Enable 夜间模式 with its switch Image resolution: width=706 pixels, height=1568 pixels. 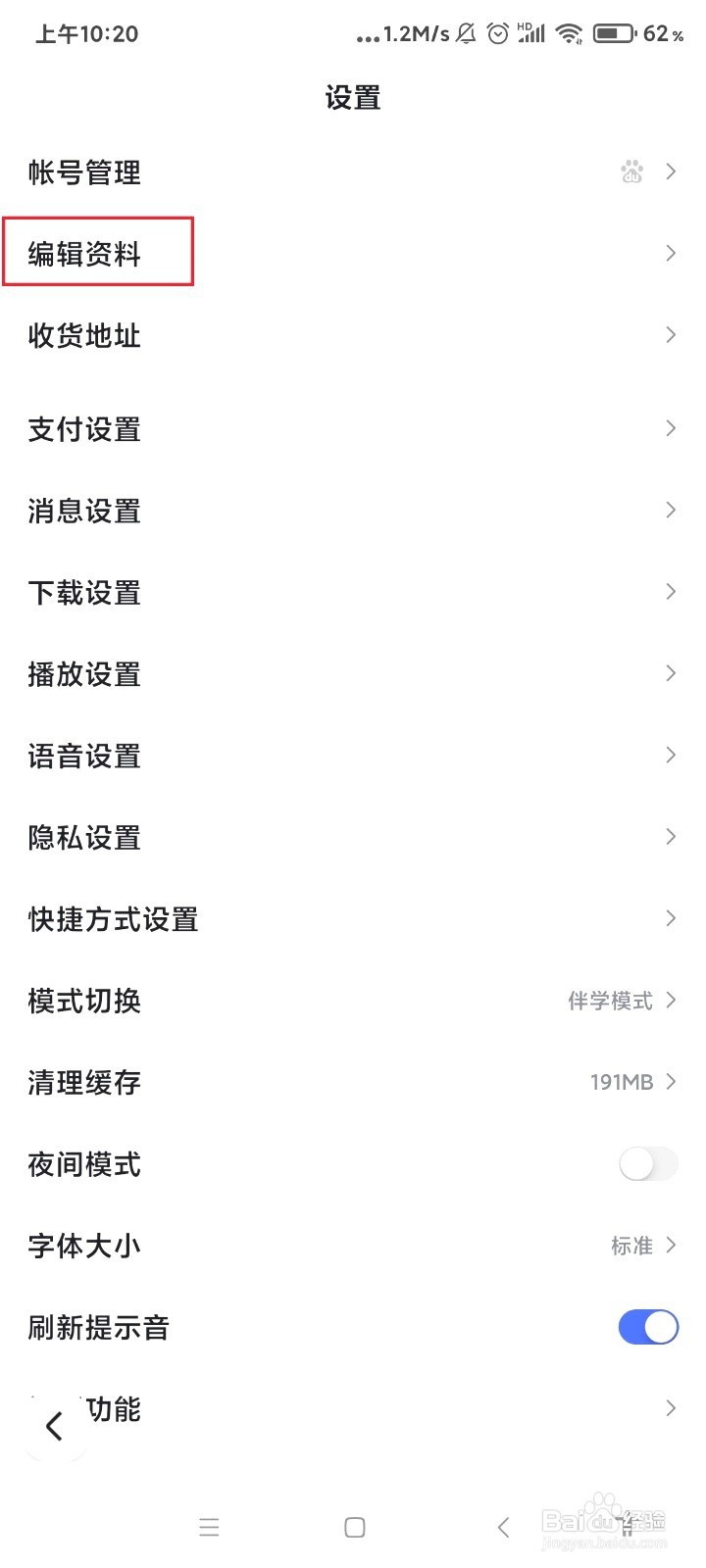click(646, 1164)
